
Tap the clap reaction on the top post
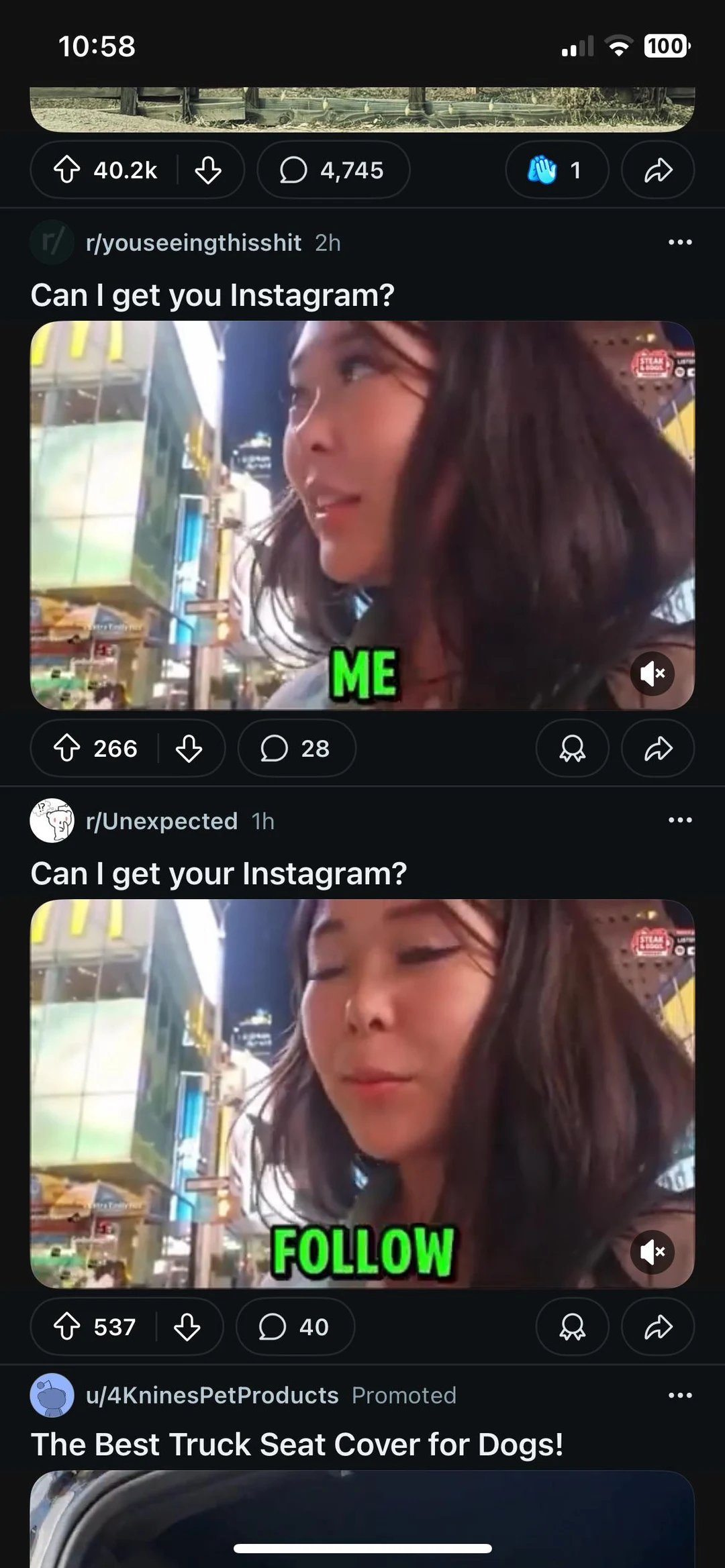pyautogui.click(x=557, y=170)
